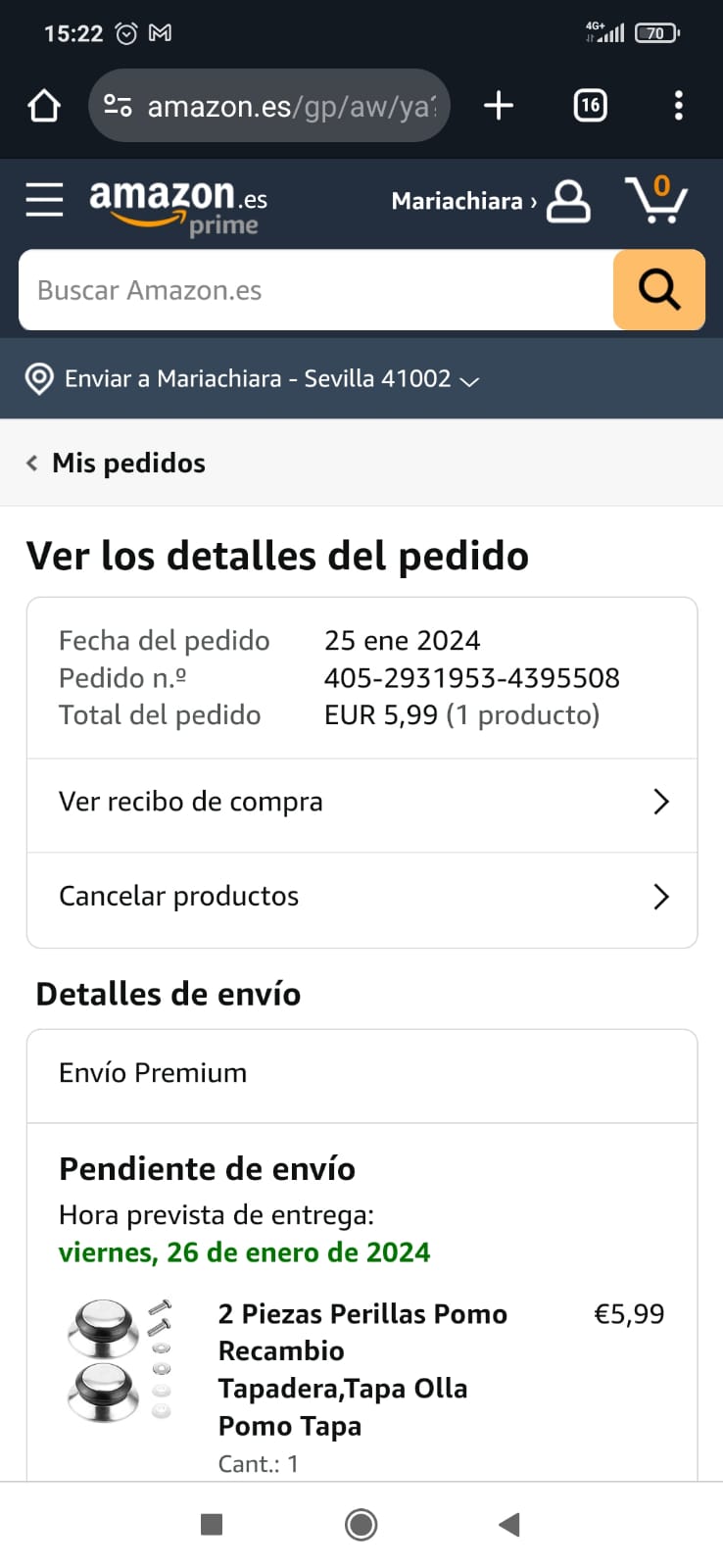Focus the Buscar Amazon.es search field
The height and width of the screenshot is (1568, 723).
click(x=313, y=290)
